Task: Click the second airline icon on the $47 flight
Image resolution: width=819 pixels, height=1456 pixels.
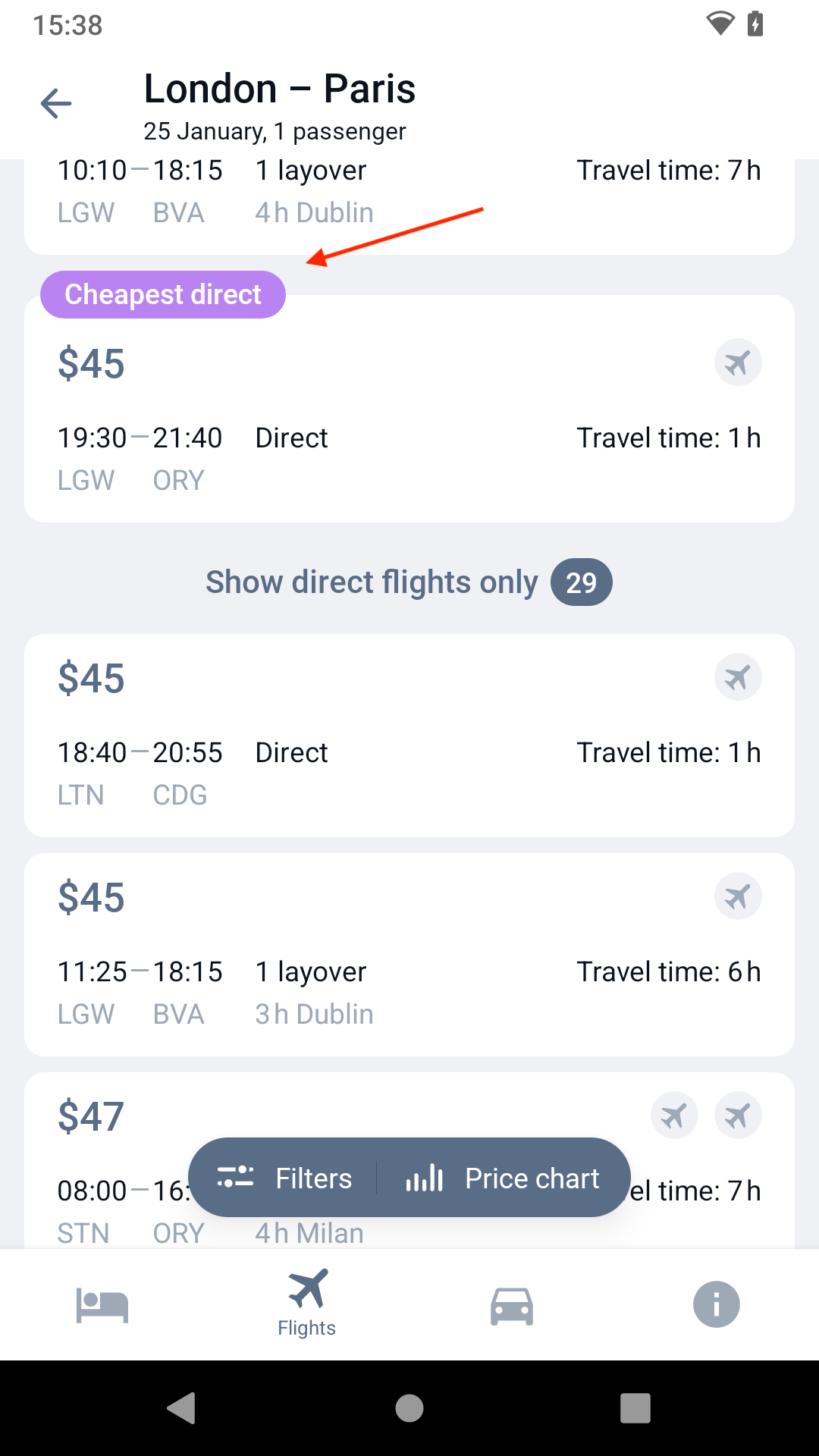Action: point(737,1115)
